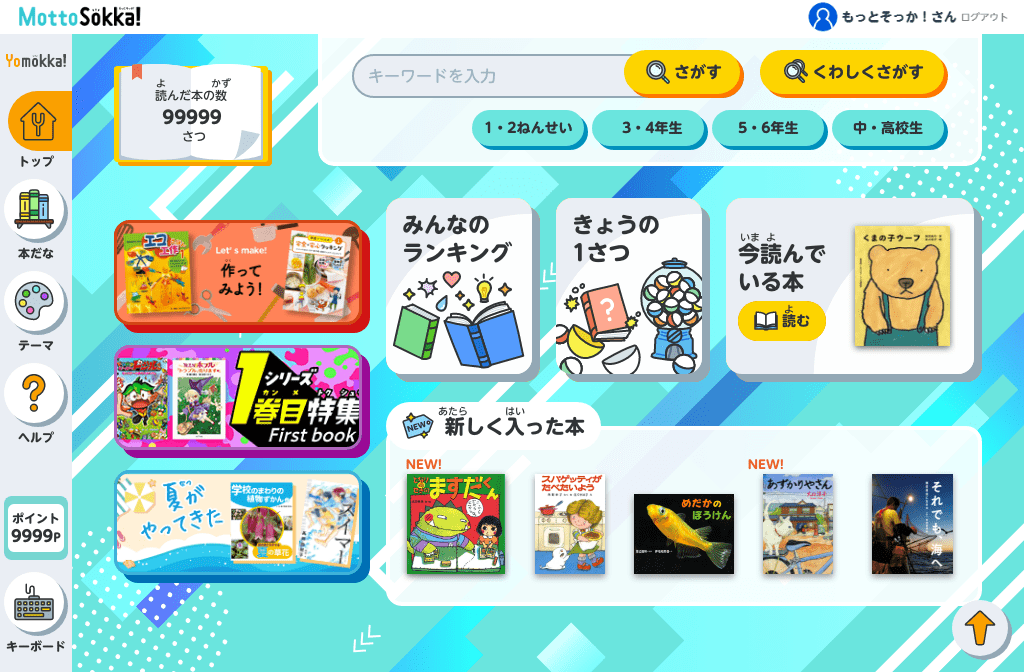
Task: Open くわしくさがす advanced search
Action: [852, 72]
